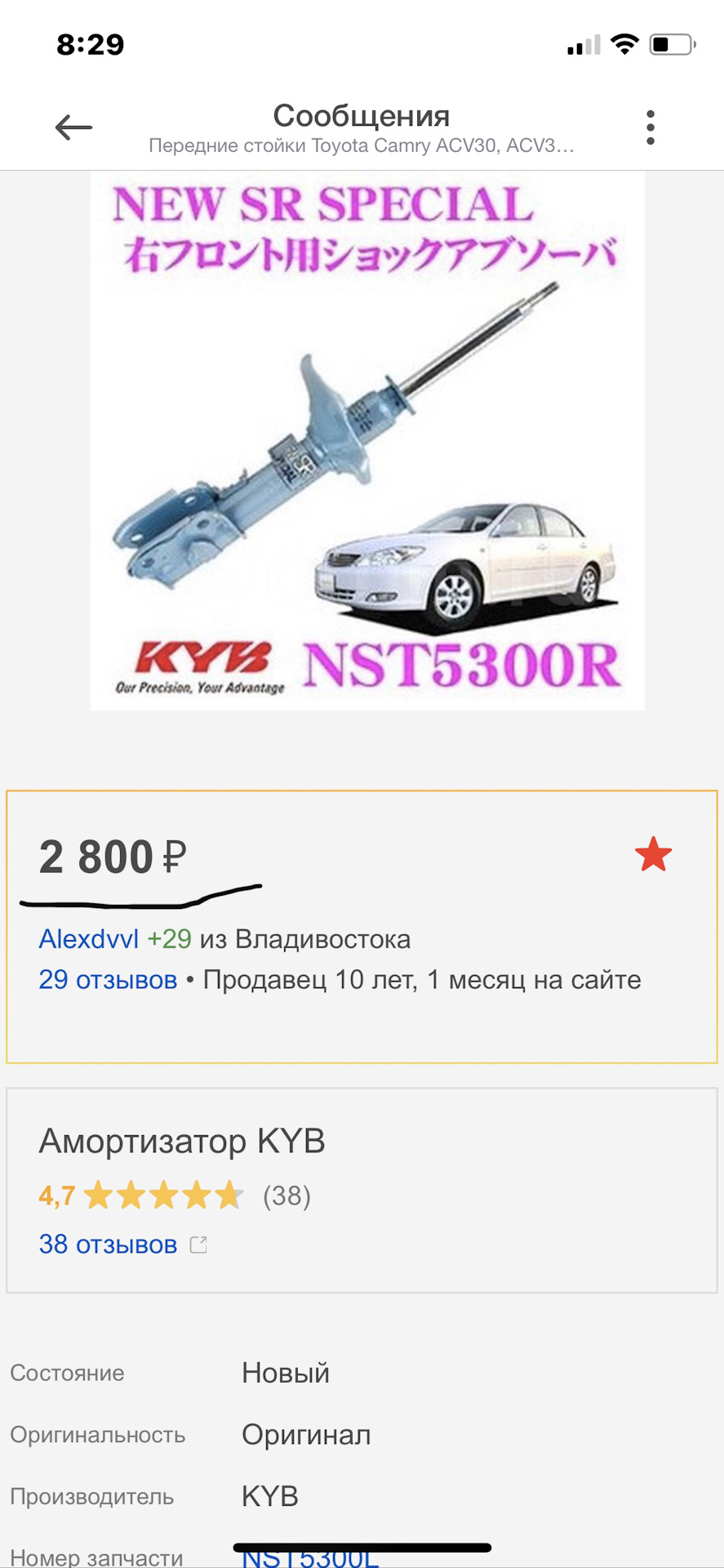Open 38 отзывов for Амортизатор KYB
The image size is (724, 1568).
pos(108,1244)
